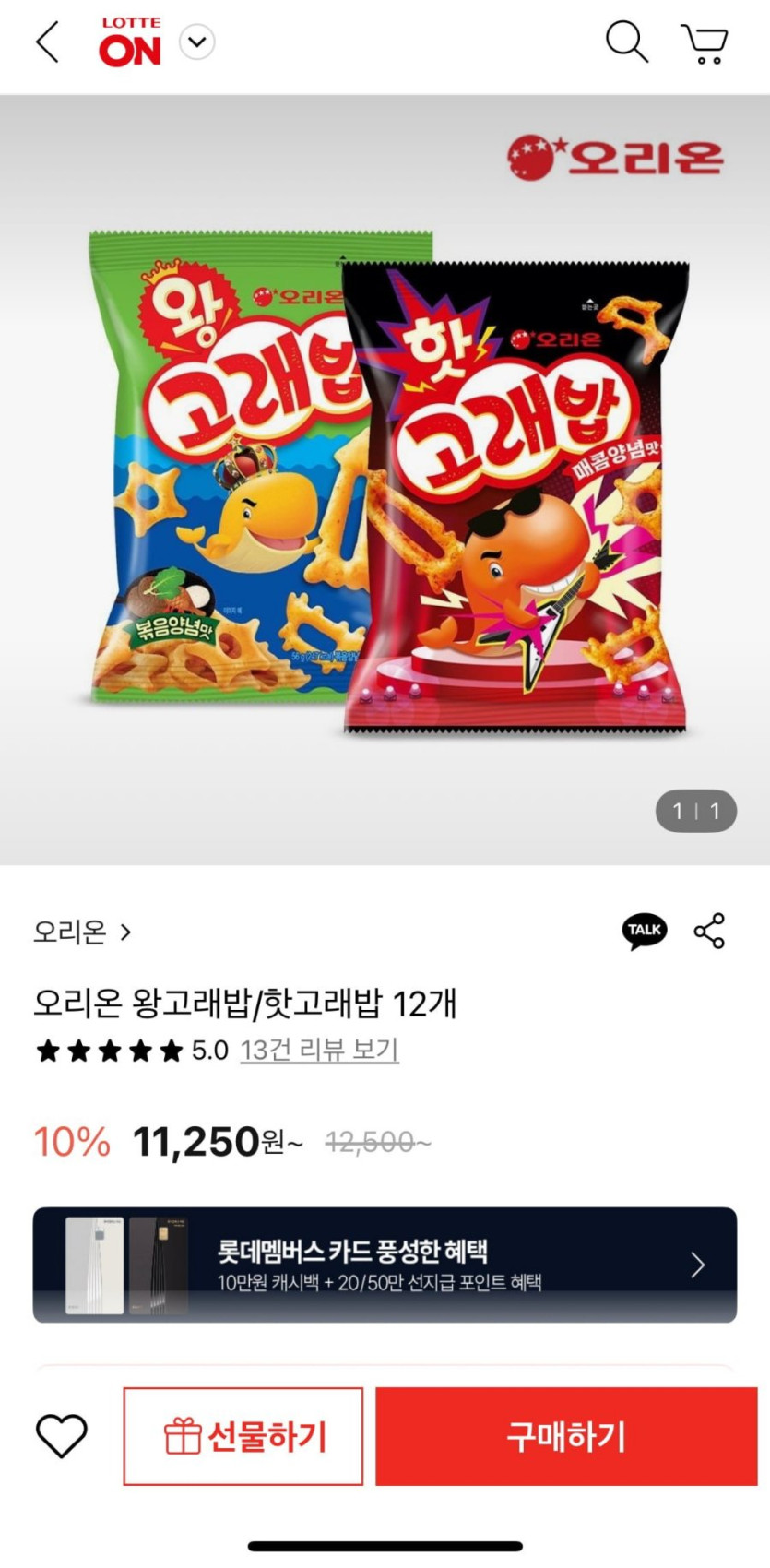Open the 오리온 brand store link

[82, 932]
